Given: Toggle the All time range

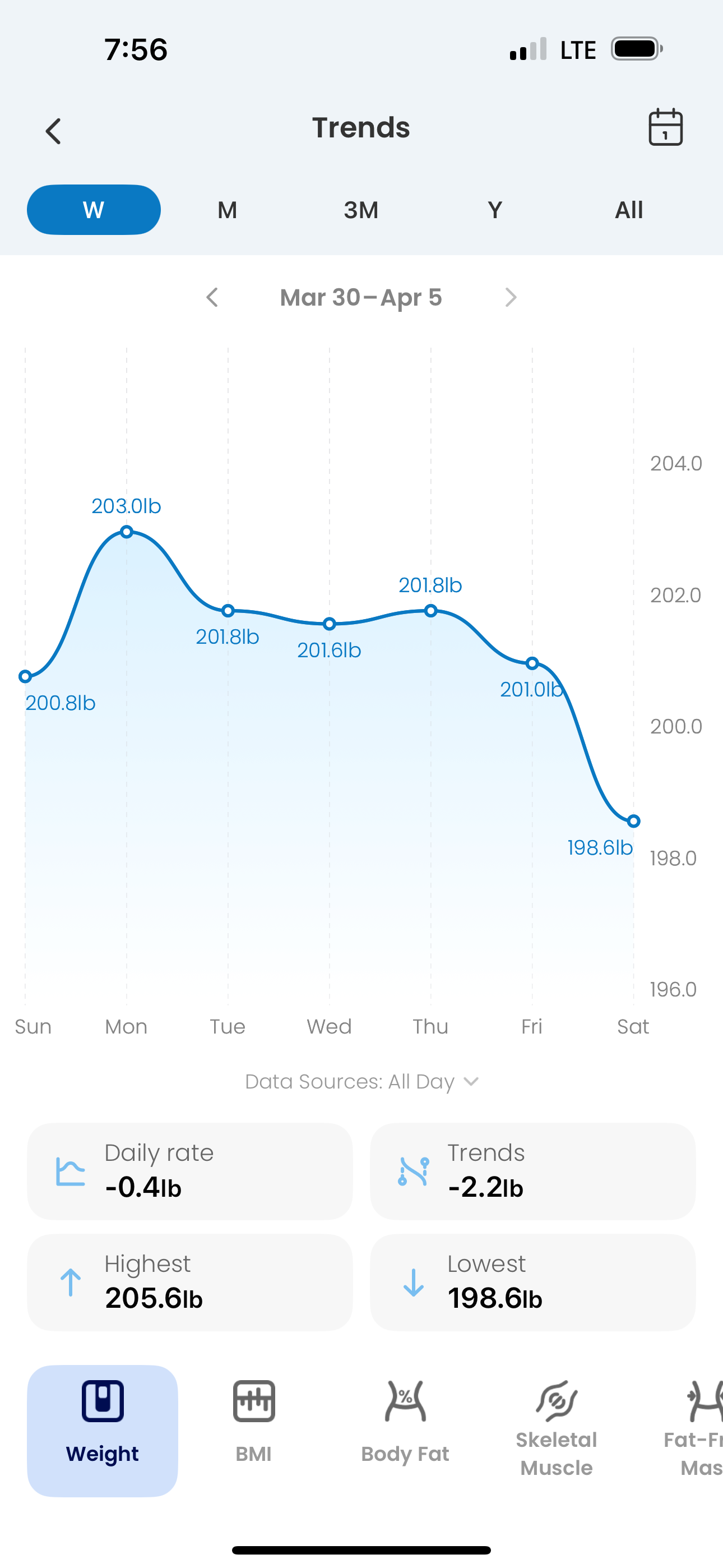Looking at the screenshot, I should tap(629, 209).
